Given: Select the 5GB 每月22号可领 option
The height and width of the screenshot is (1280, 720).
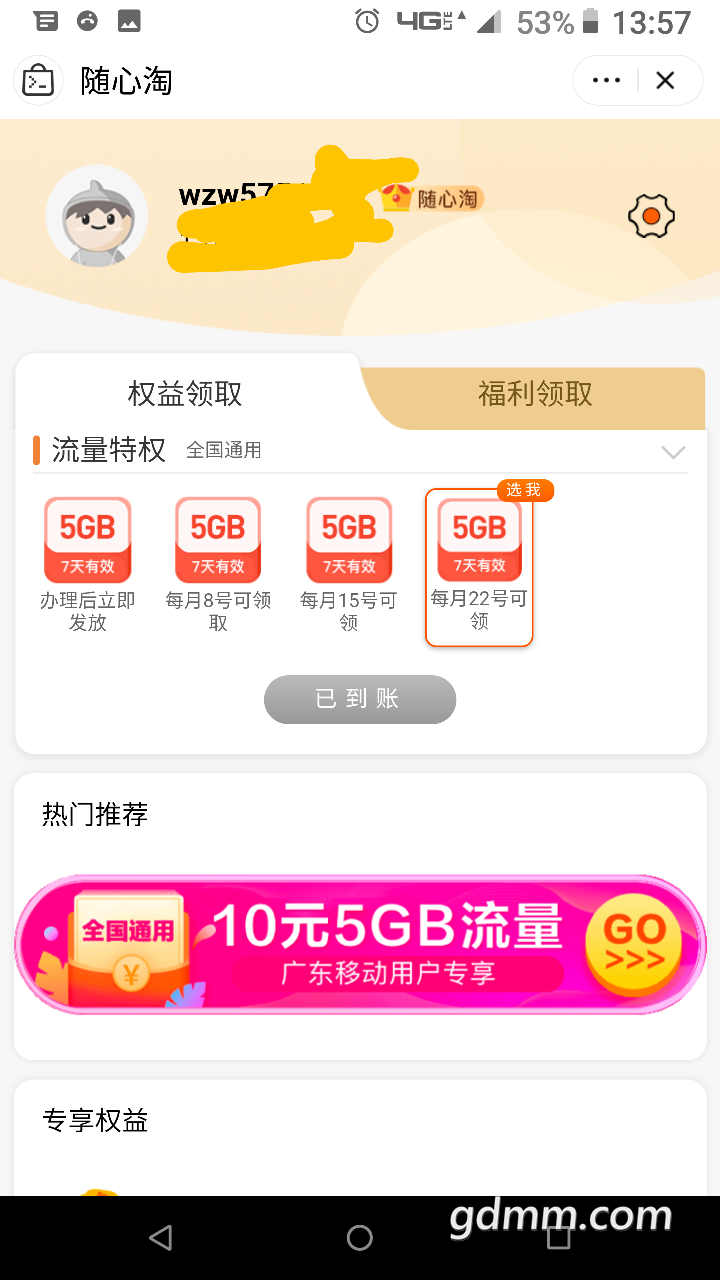Looking at the screenshot, I should point(480,568).
